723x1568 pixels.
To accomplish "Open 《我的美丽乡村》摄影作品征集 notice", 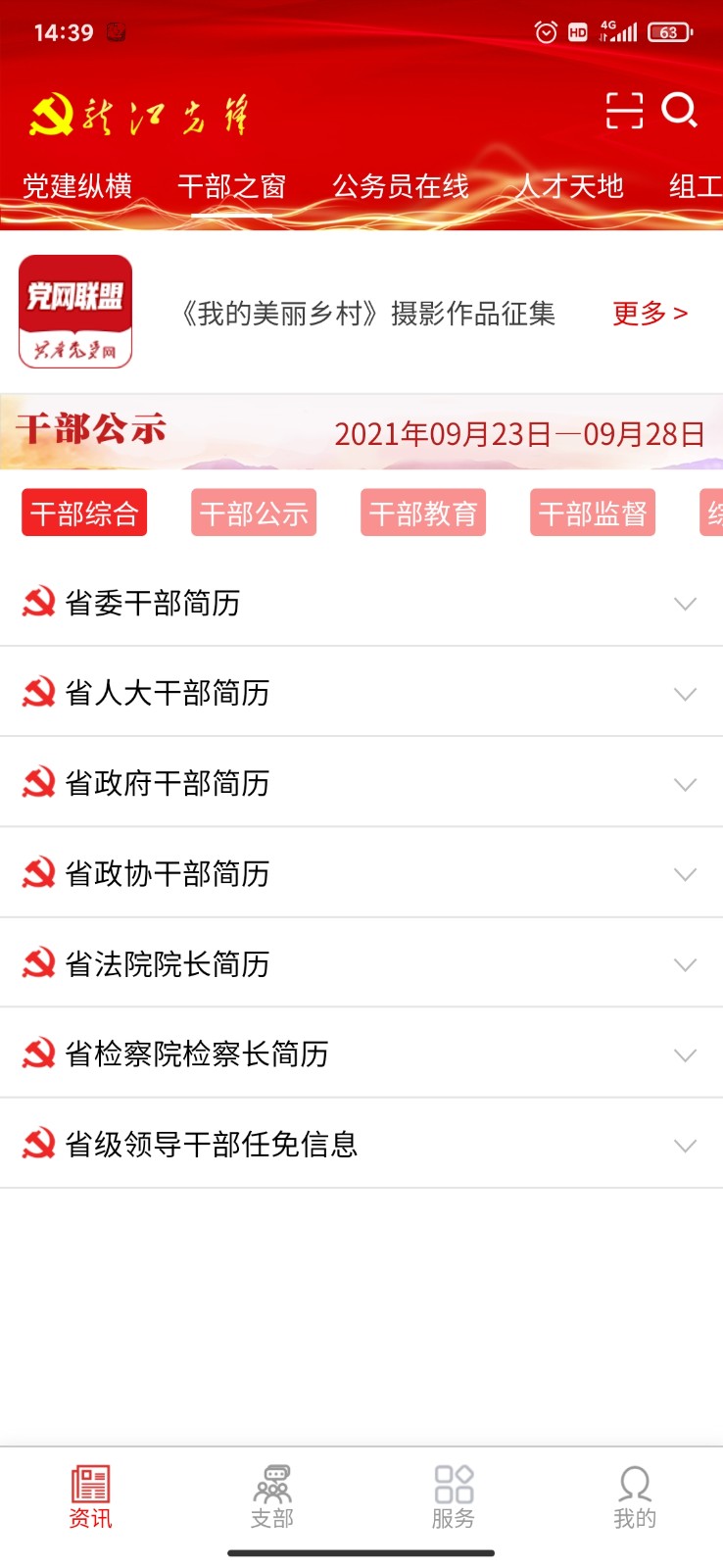I will pyautogui.click(x=366, y=314).
